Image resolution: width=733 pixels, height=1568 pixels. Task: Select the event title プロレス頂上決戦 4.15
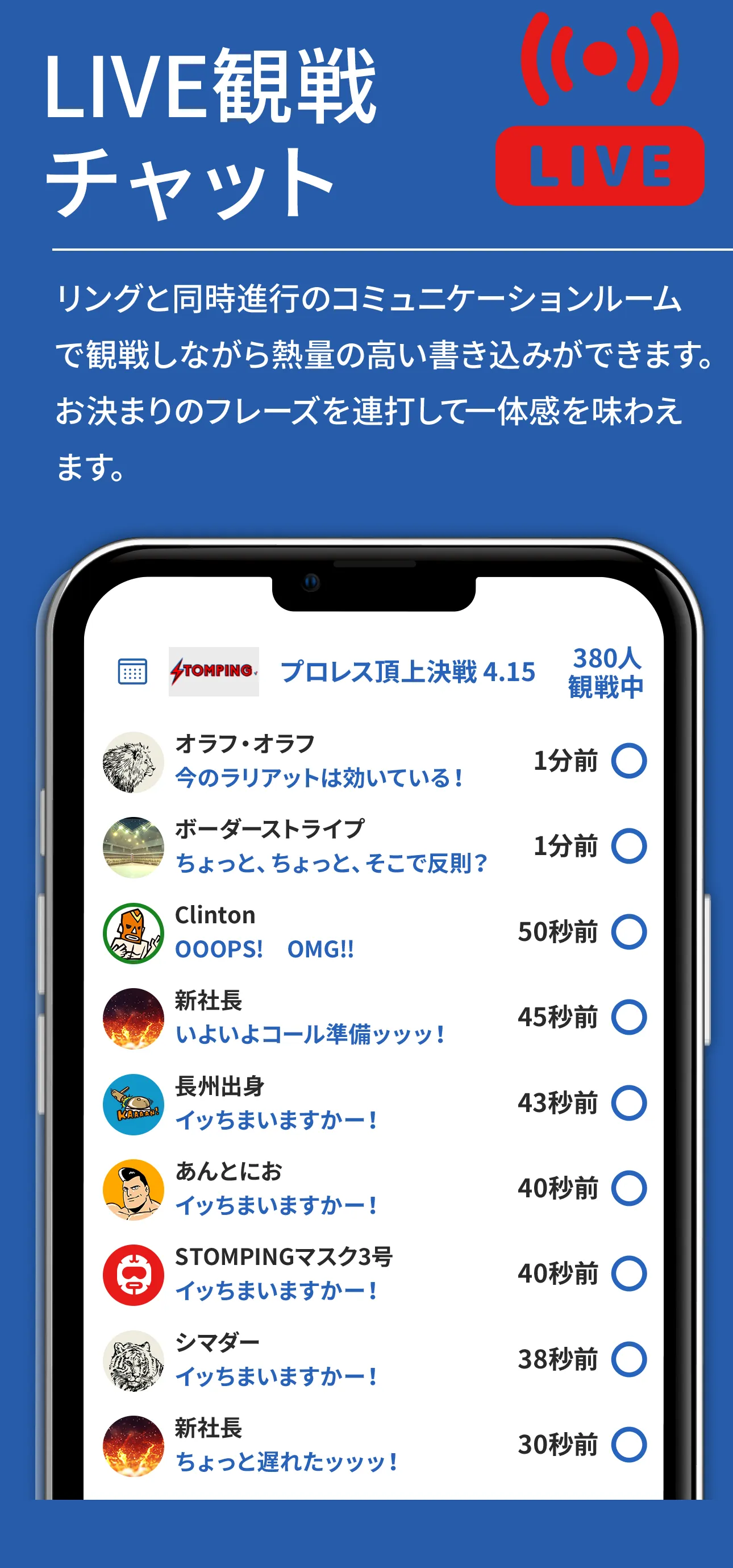(409, 670)
